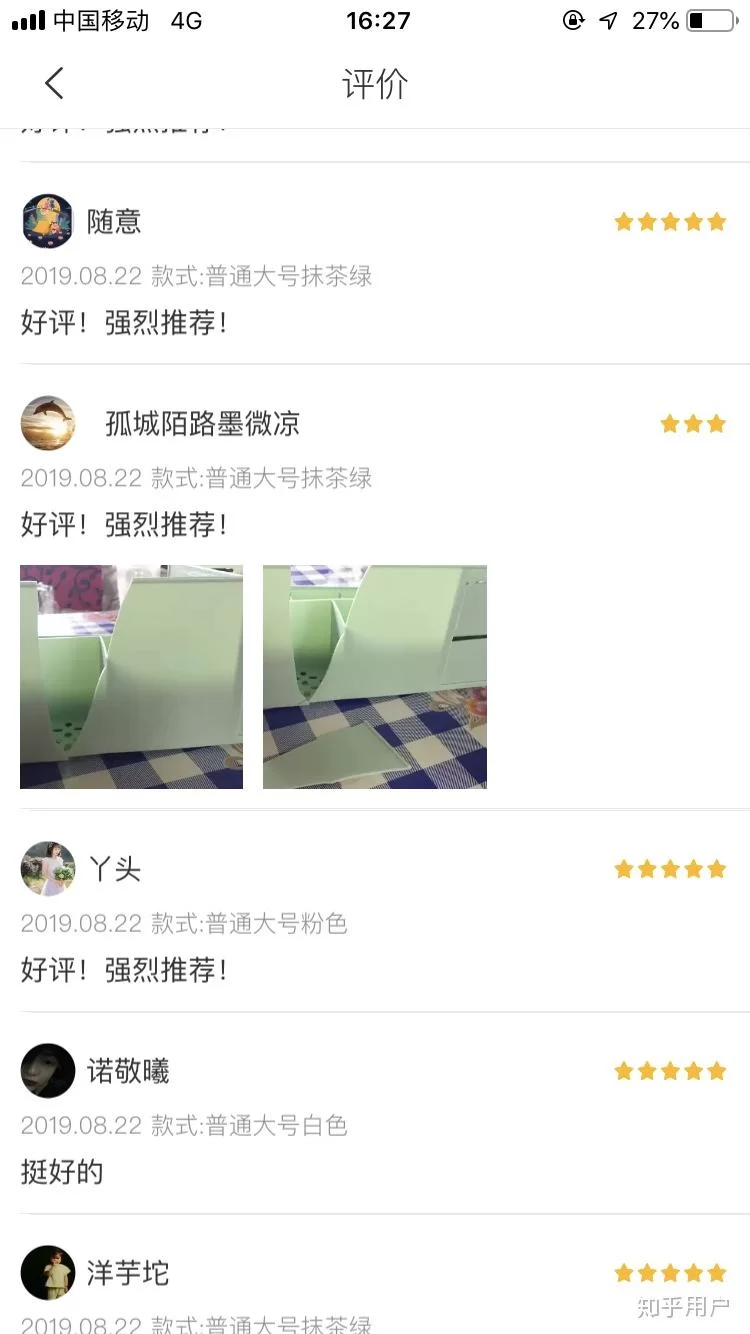Viewport: 750px width, 1334px height.
Task: Open avatar of reviewer 诺敬曦
Action: tap(48, 1071)
